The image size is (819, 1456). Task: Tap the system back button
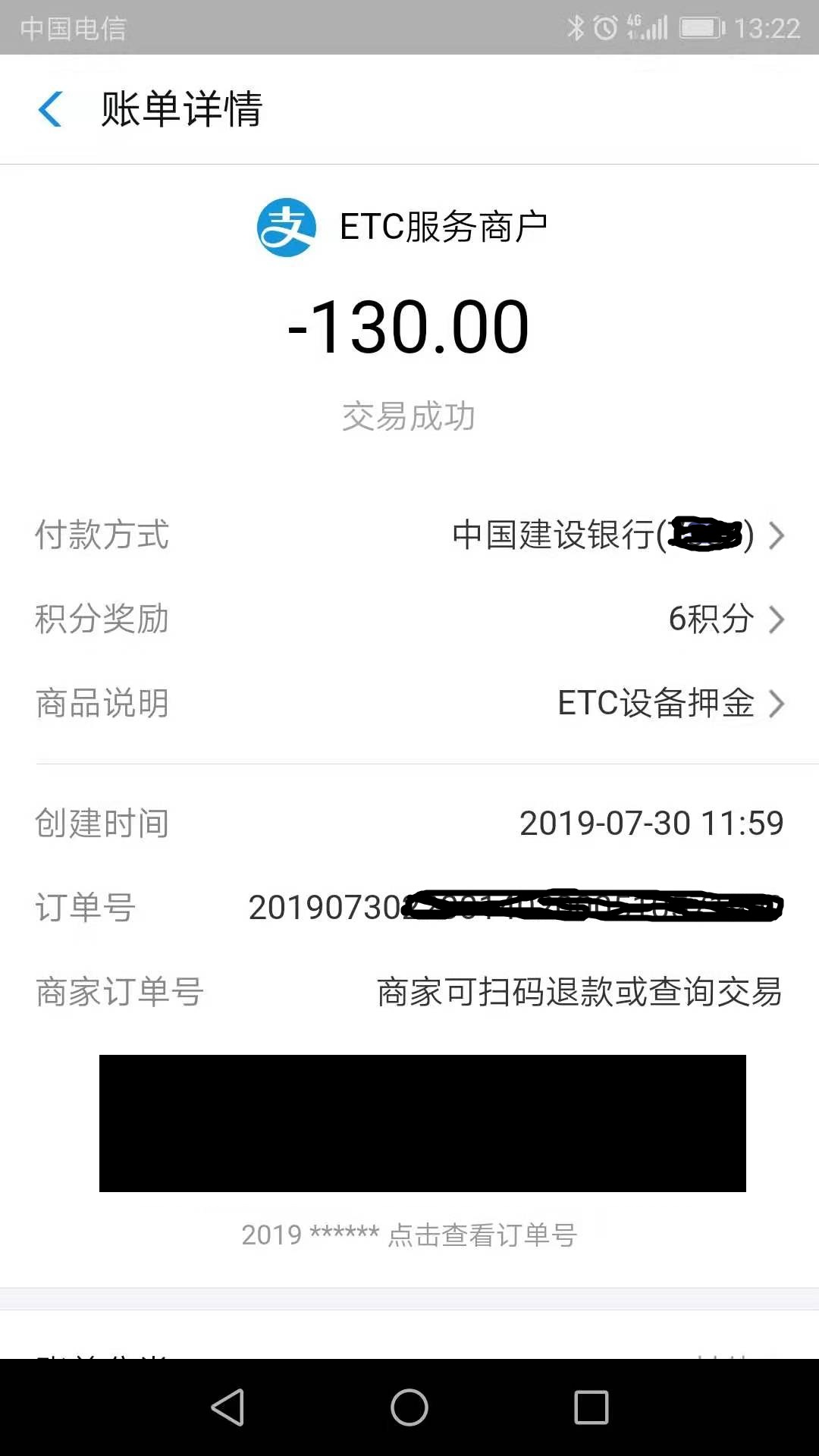tap(227, 1407)
